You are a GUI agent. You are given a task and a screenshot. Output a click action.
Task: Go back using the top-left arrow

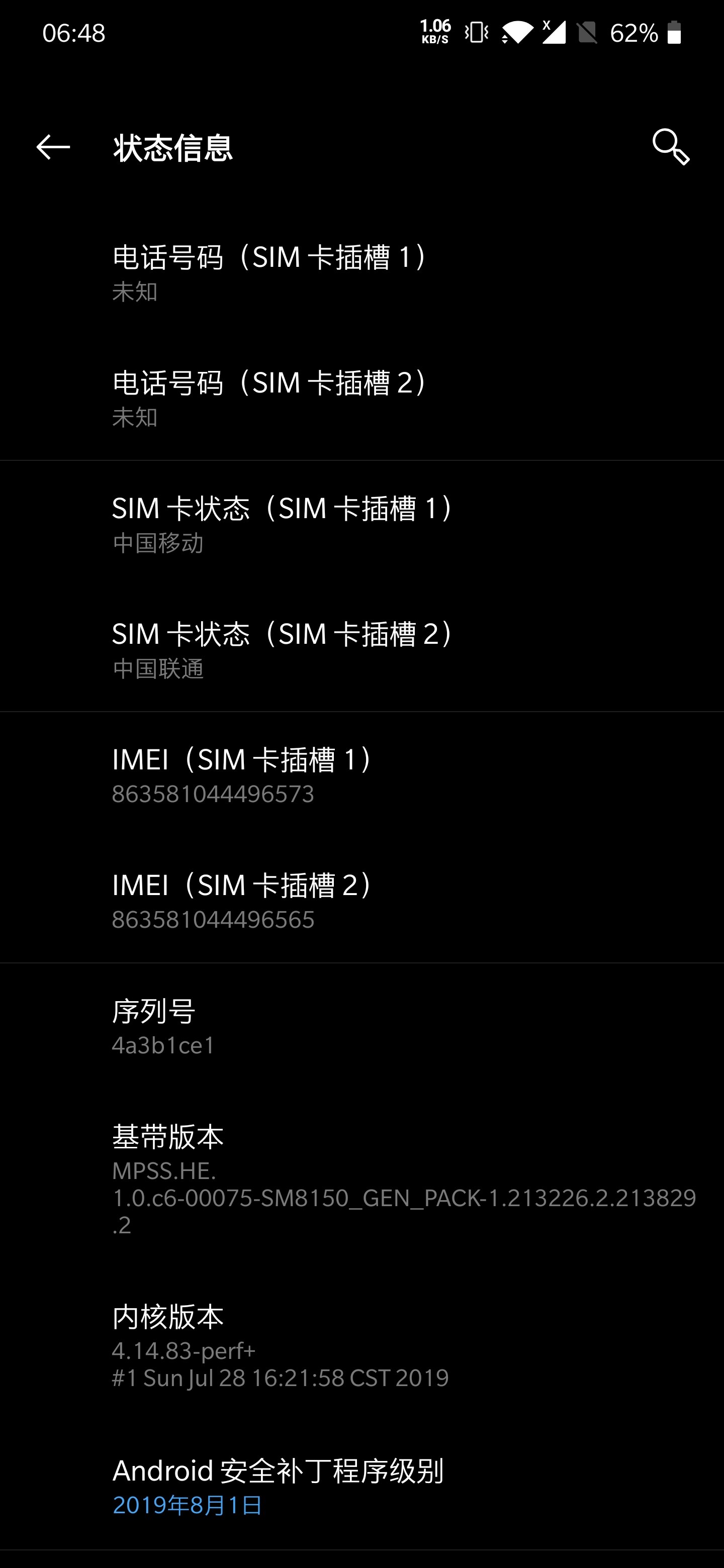(53, 147)
